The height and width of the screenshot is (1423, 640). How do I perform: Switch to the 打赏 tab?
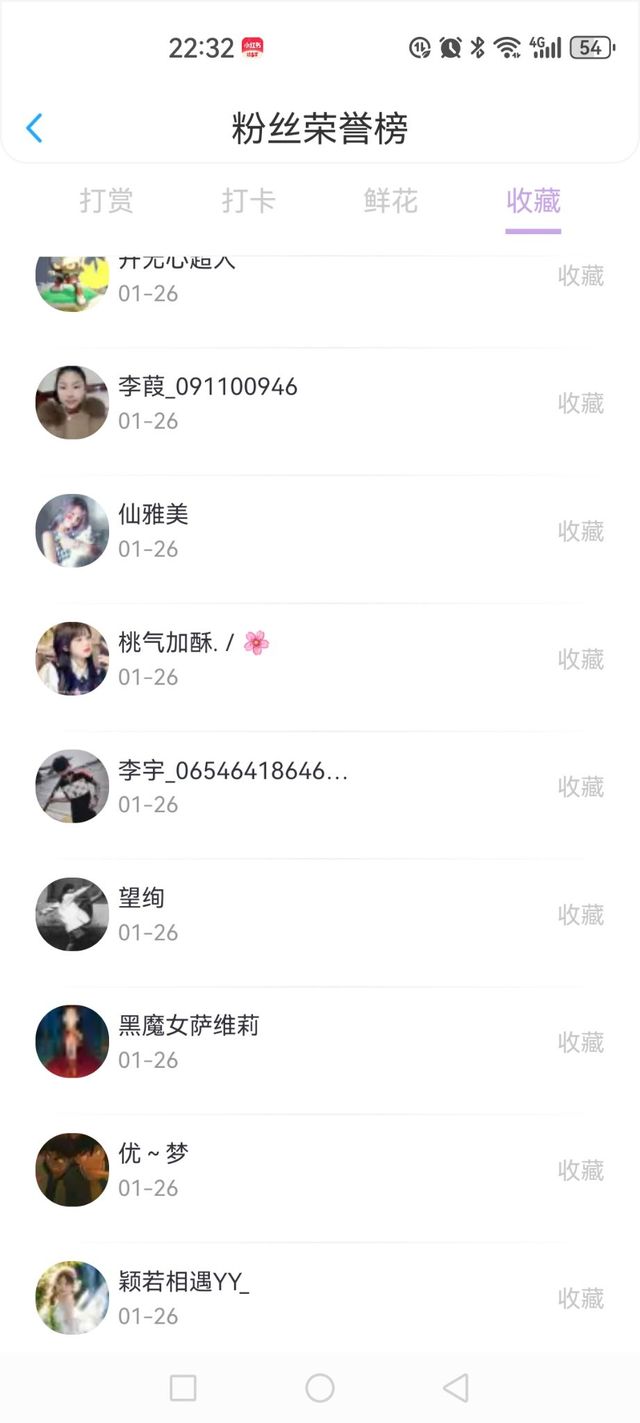pos(106,201)
